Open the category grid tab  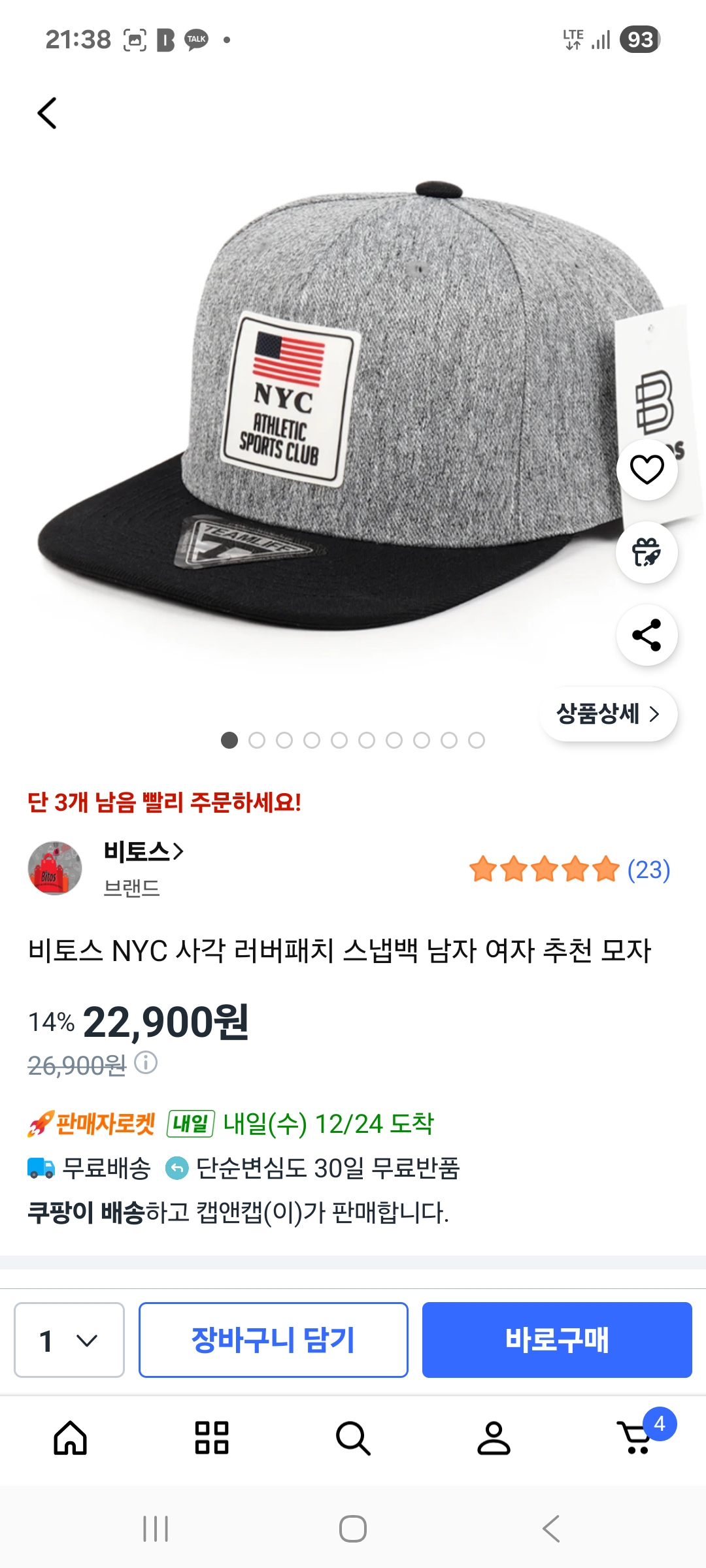pos(212,1438)
